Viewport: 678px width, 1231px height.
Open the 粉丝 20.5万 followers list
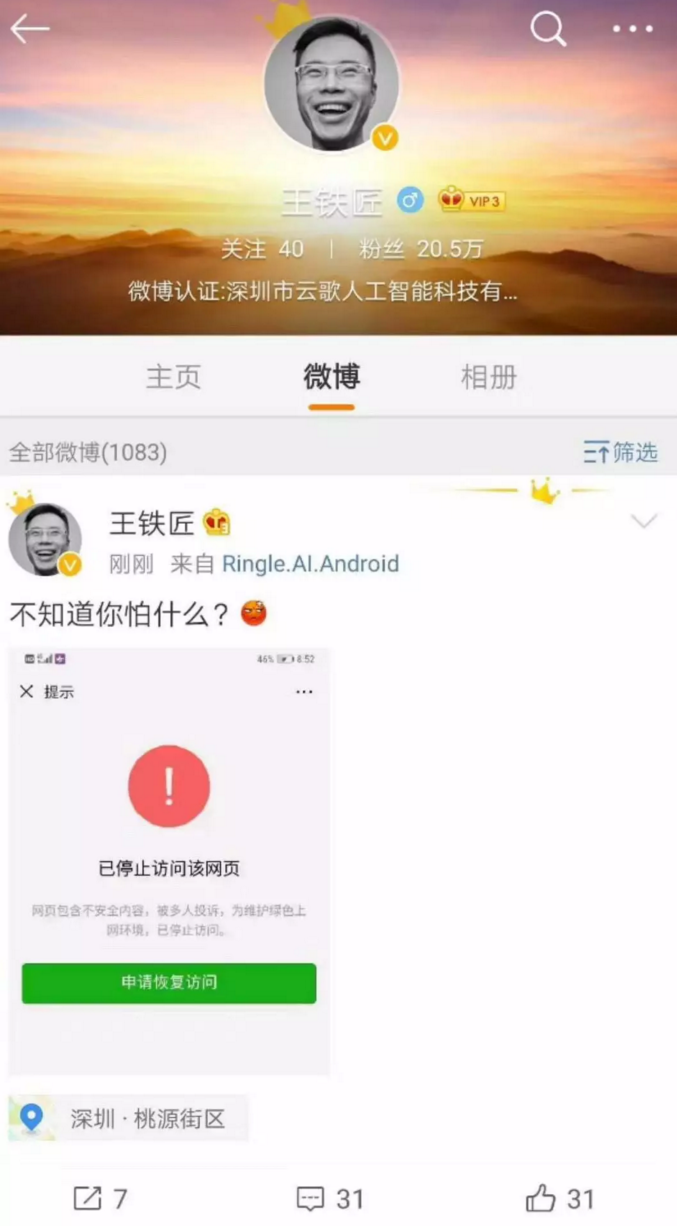coord(421,248)
